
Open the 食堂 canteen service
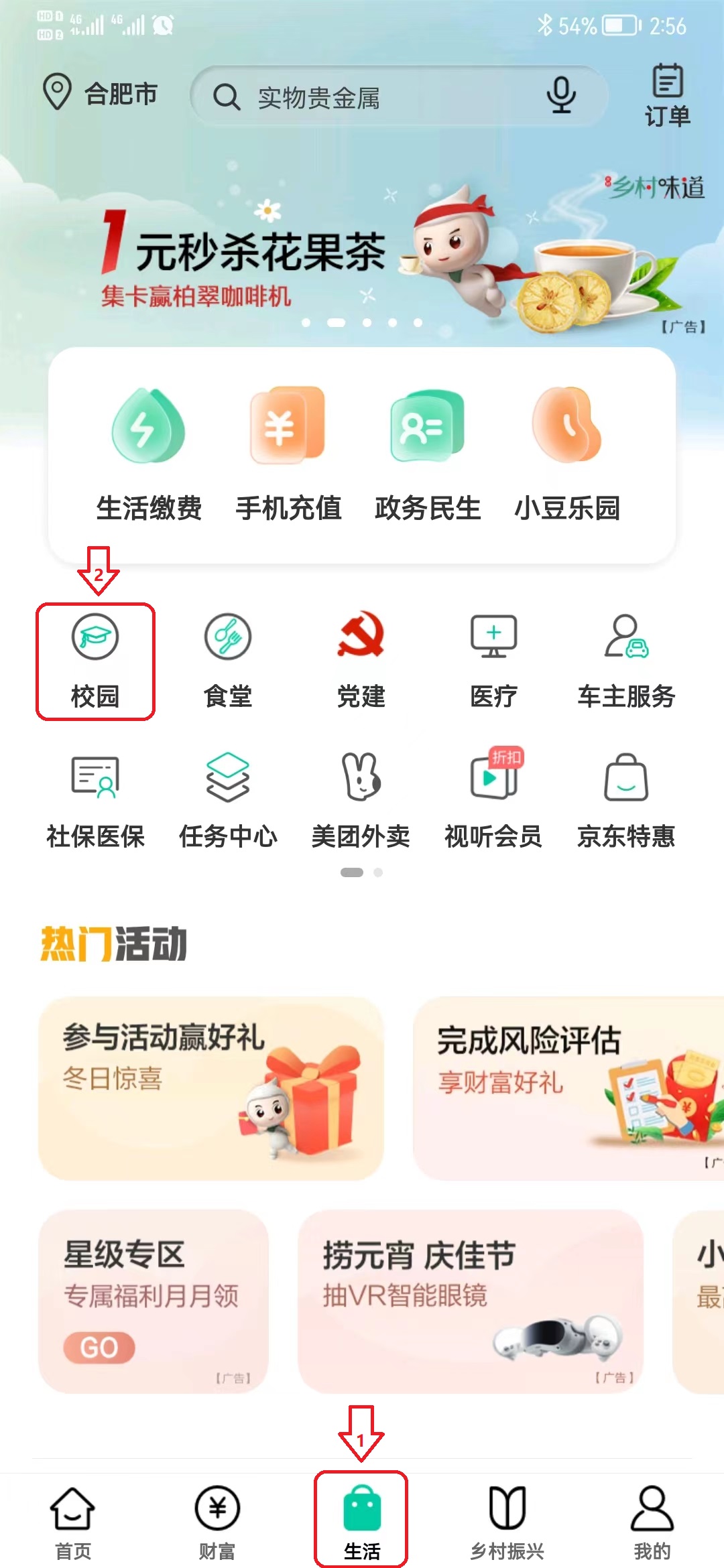[228, 661]
